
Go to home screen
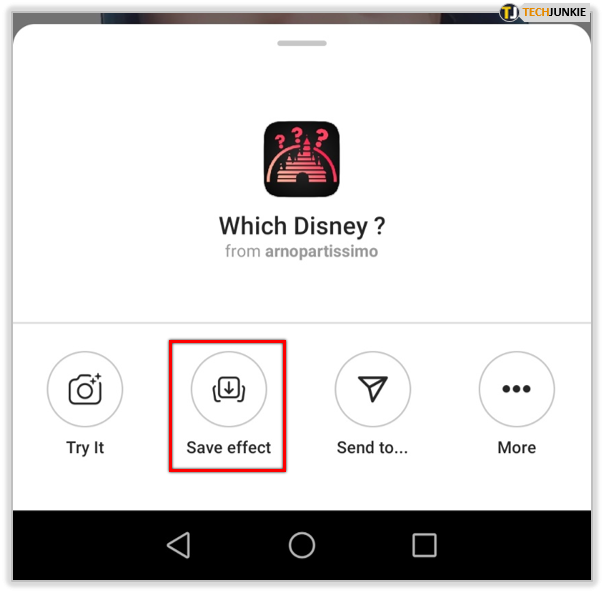(x=302, y=545)
